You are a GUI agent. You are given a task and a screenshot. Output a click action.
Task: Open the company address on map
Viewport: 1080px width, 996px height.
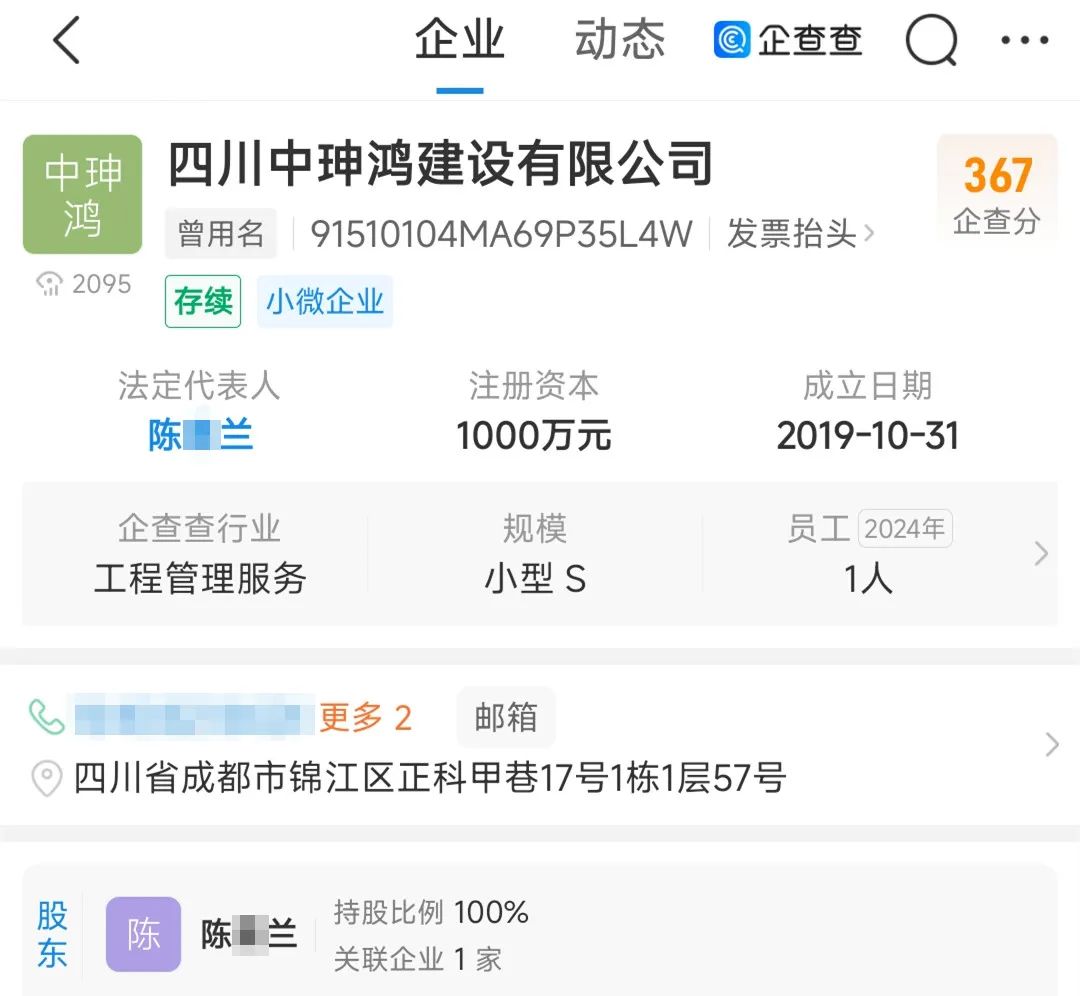pos(430,778)
